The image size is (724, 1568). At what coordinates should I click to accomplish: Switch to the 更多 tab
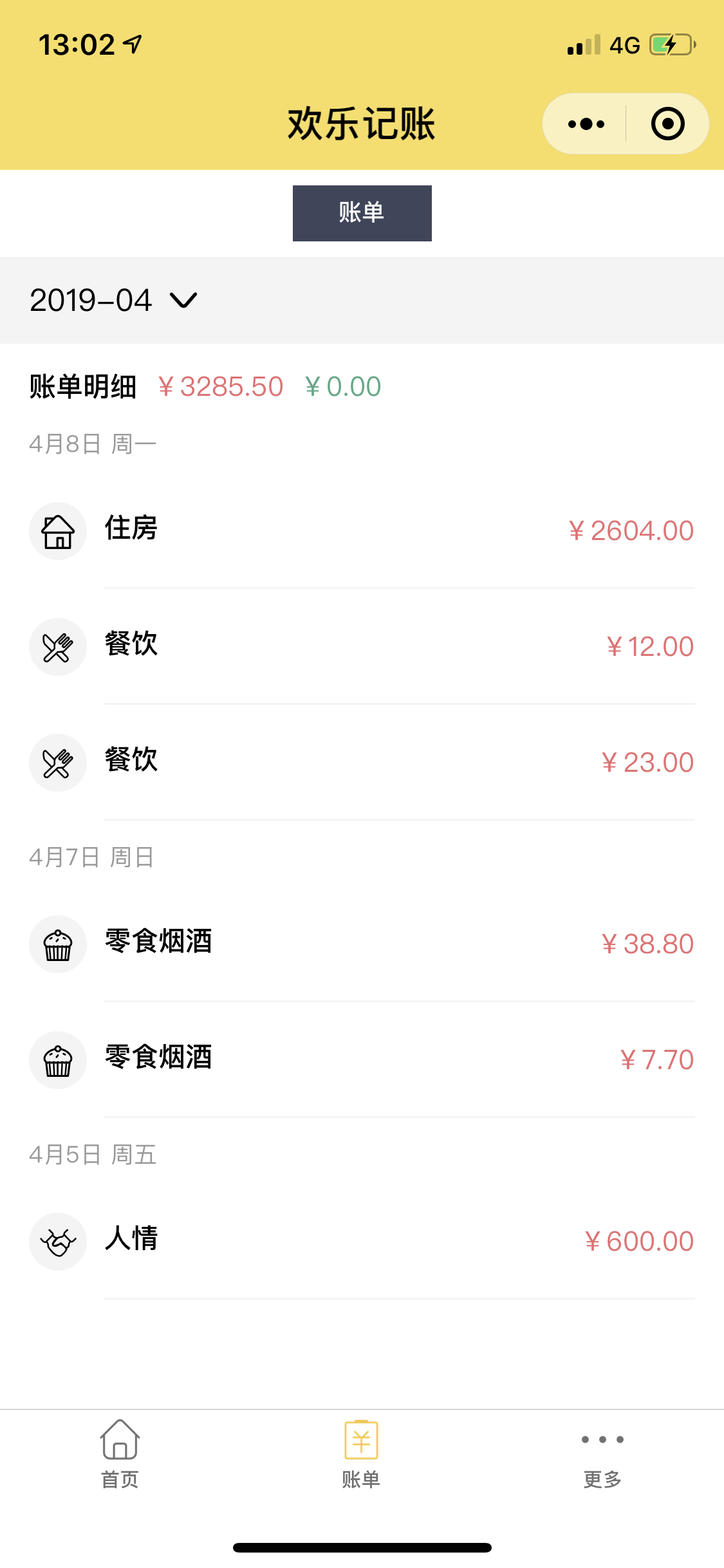pyautogui.click(x=602, y=1454)
